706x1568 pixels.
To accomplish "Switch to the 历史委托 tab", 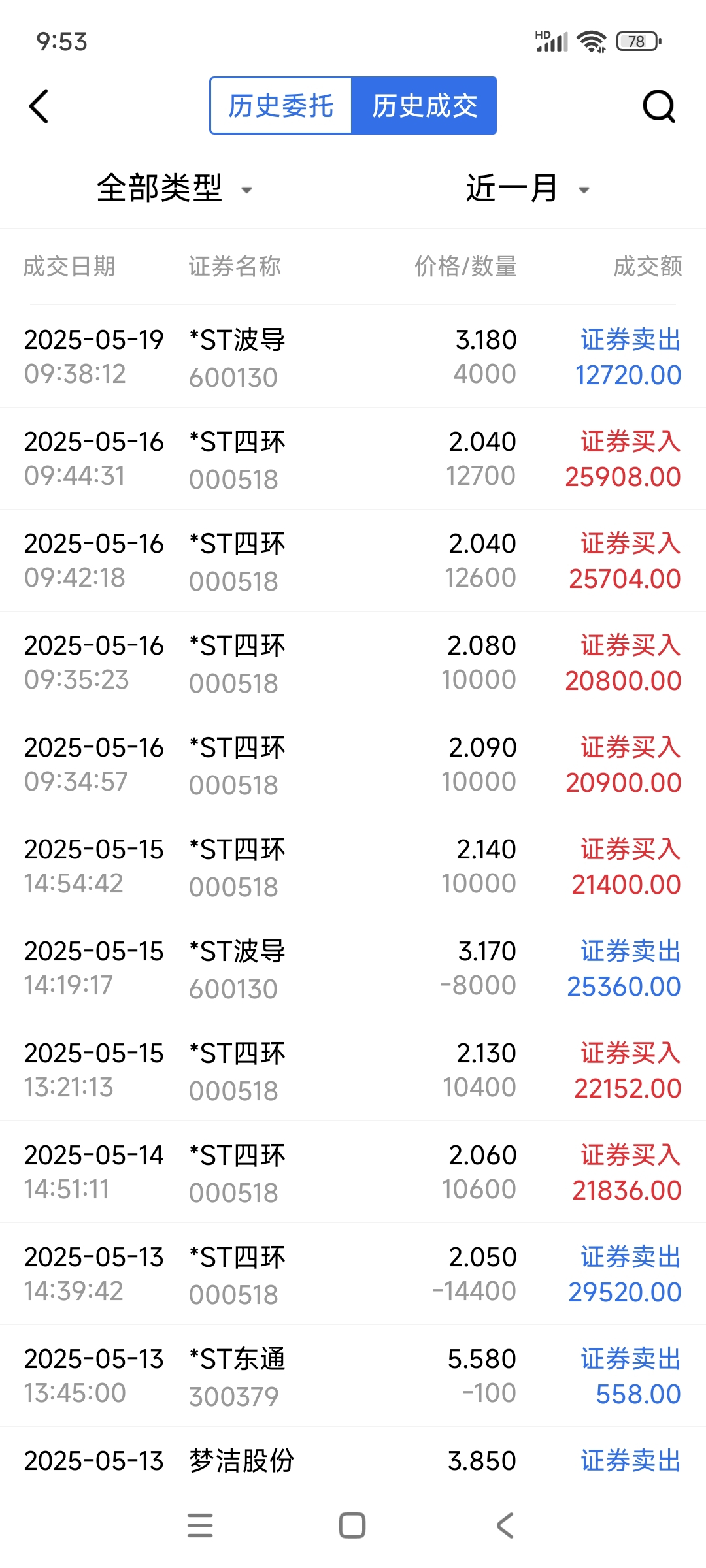I will click(281, 106).
